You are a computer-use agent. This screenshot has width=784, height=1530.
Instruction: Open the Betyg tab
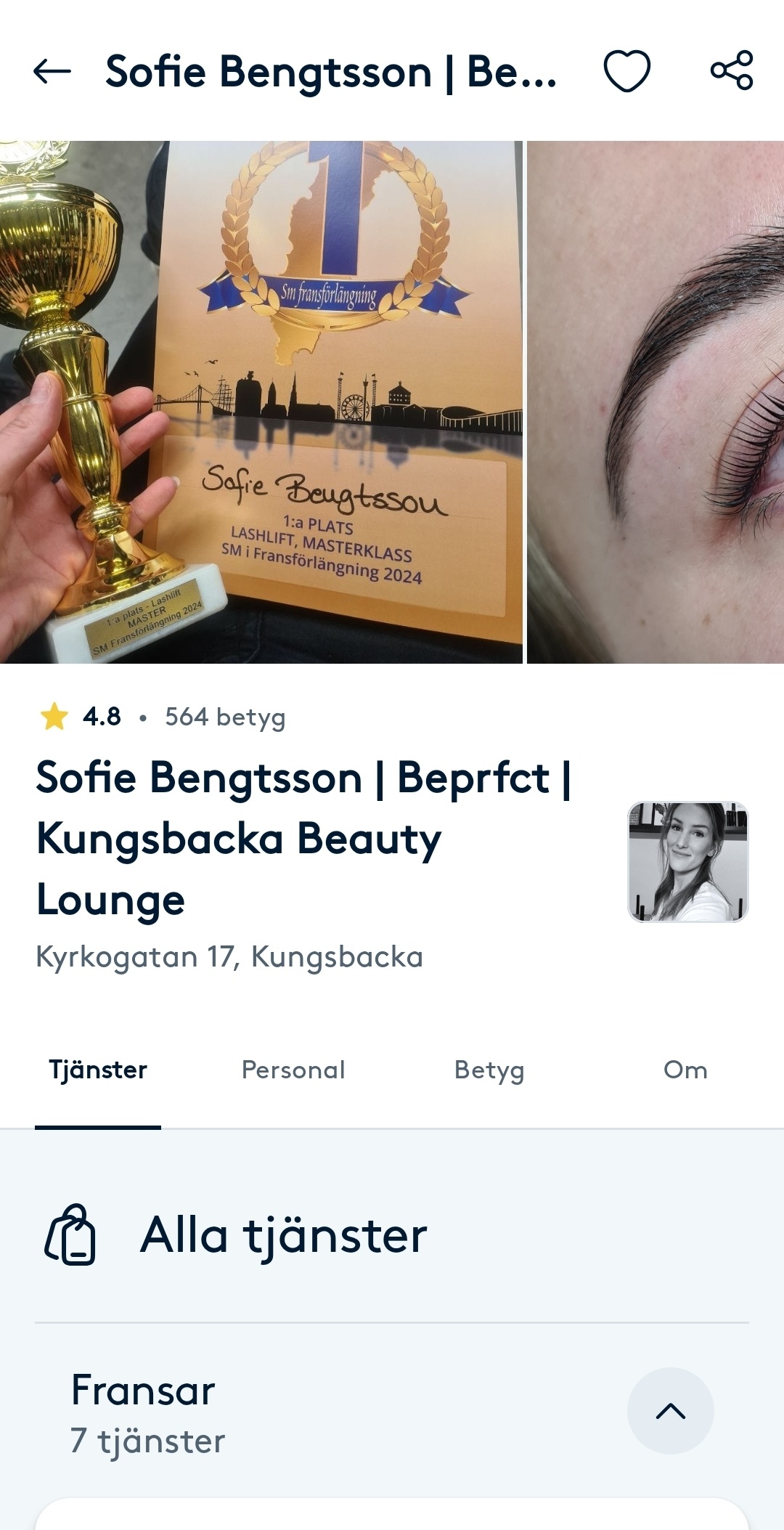coord(489,1070)
